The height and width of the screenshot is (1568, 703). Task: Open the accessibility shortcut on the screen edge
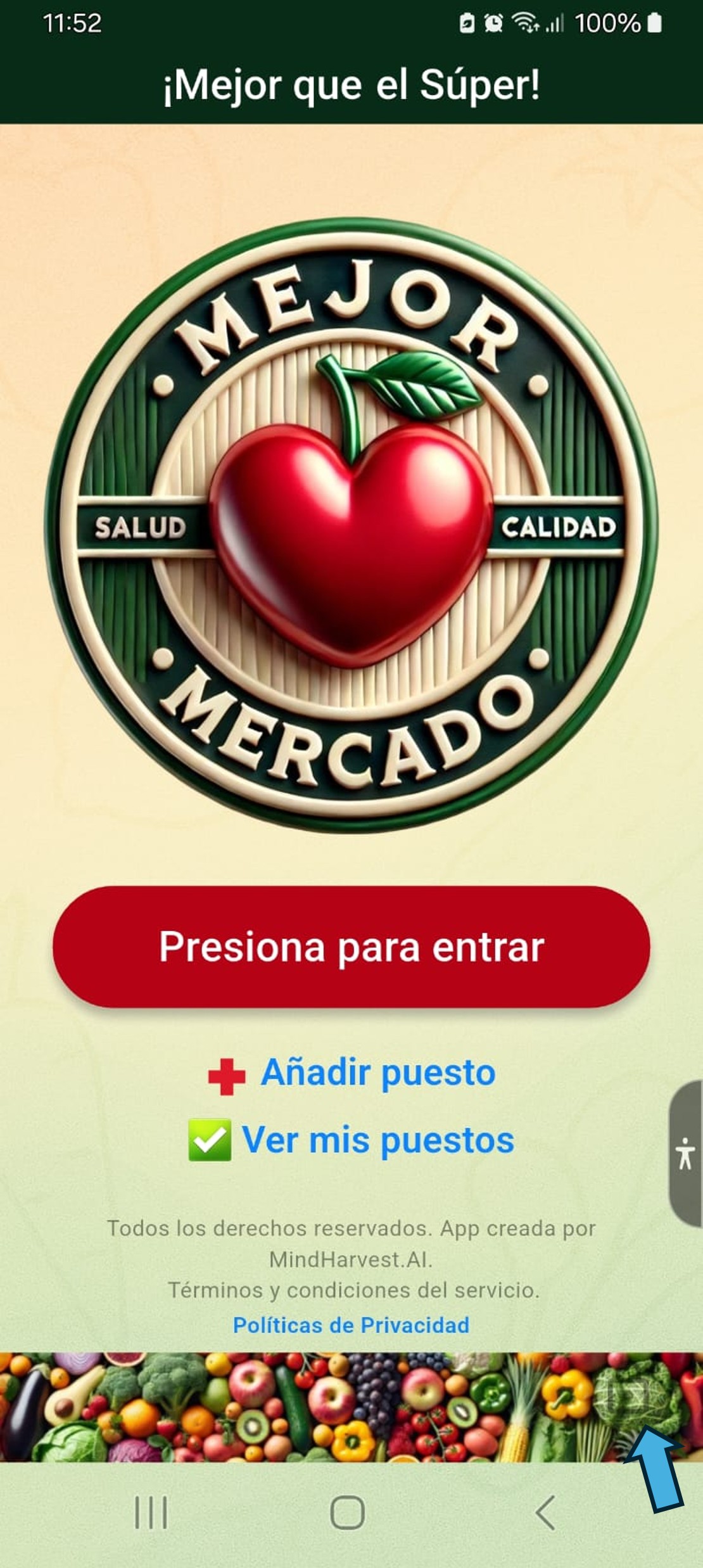pyautogui.click(x=685, y=1153)
